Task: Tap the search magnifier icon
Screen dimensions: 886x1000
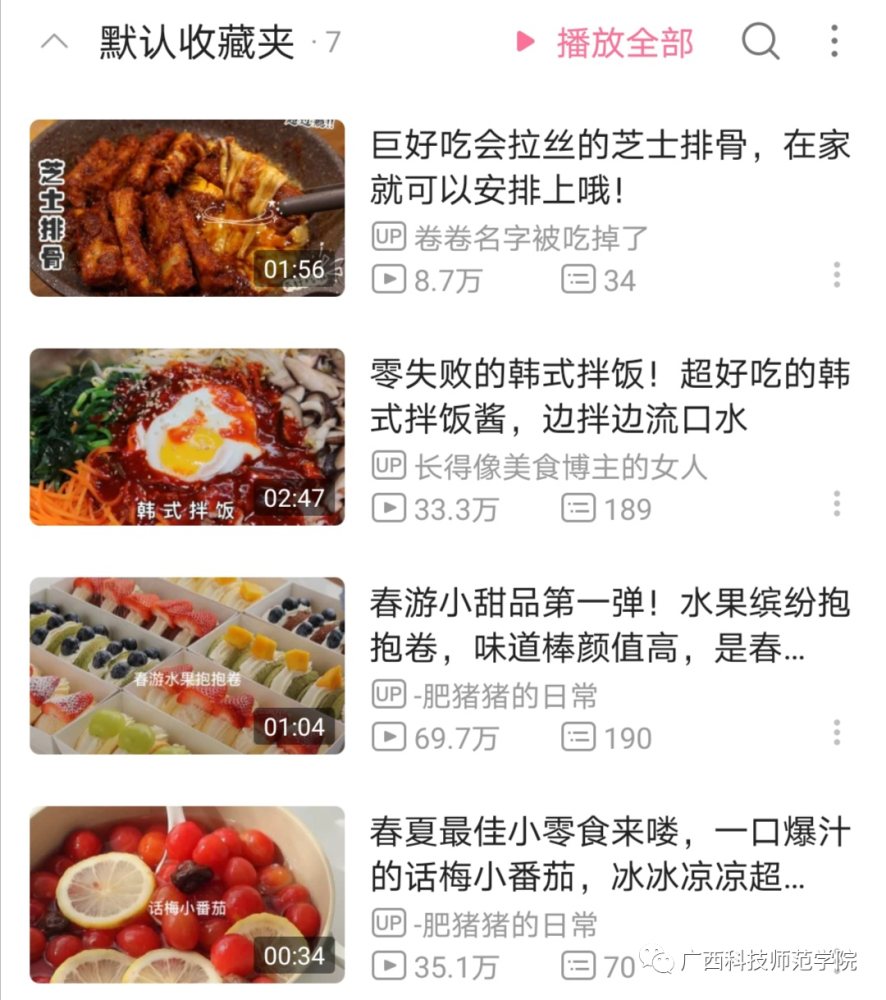Action: (761, 41)
